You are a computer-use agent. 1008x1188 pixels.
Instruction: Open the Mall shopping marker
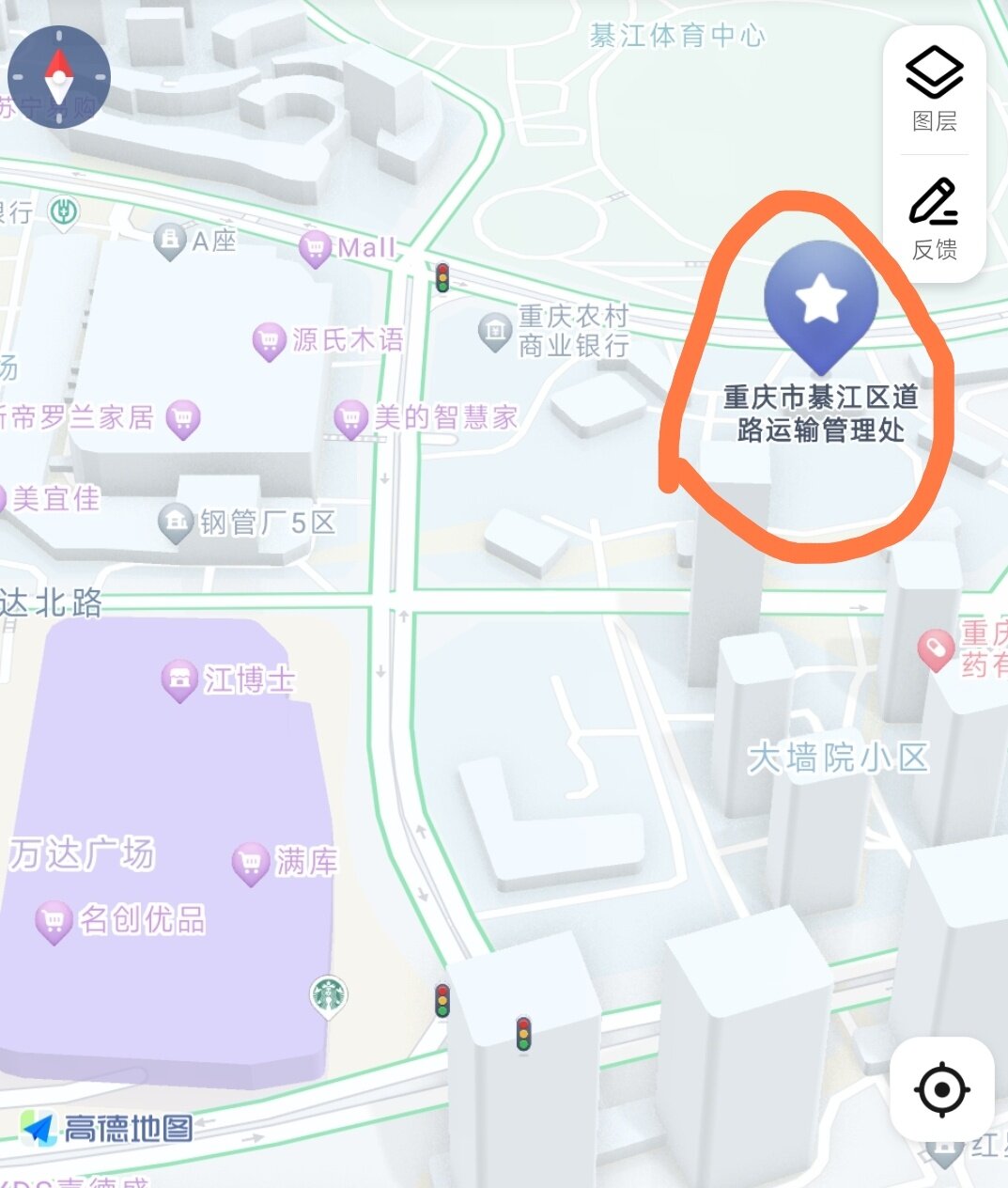pos(316,248)
